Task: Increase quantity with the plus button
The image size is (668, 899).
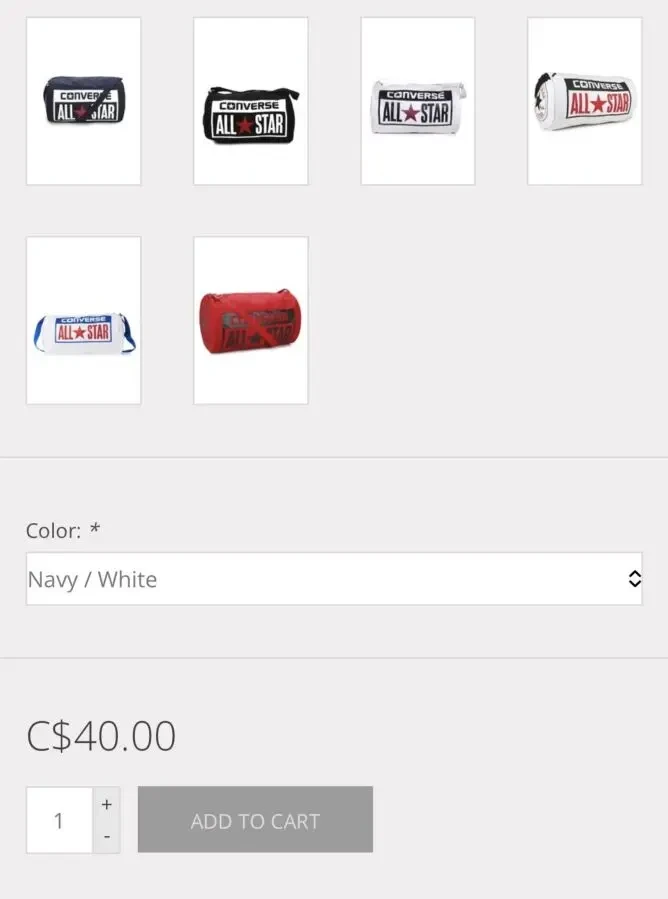Action: tap(107, 804)
